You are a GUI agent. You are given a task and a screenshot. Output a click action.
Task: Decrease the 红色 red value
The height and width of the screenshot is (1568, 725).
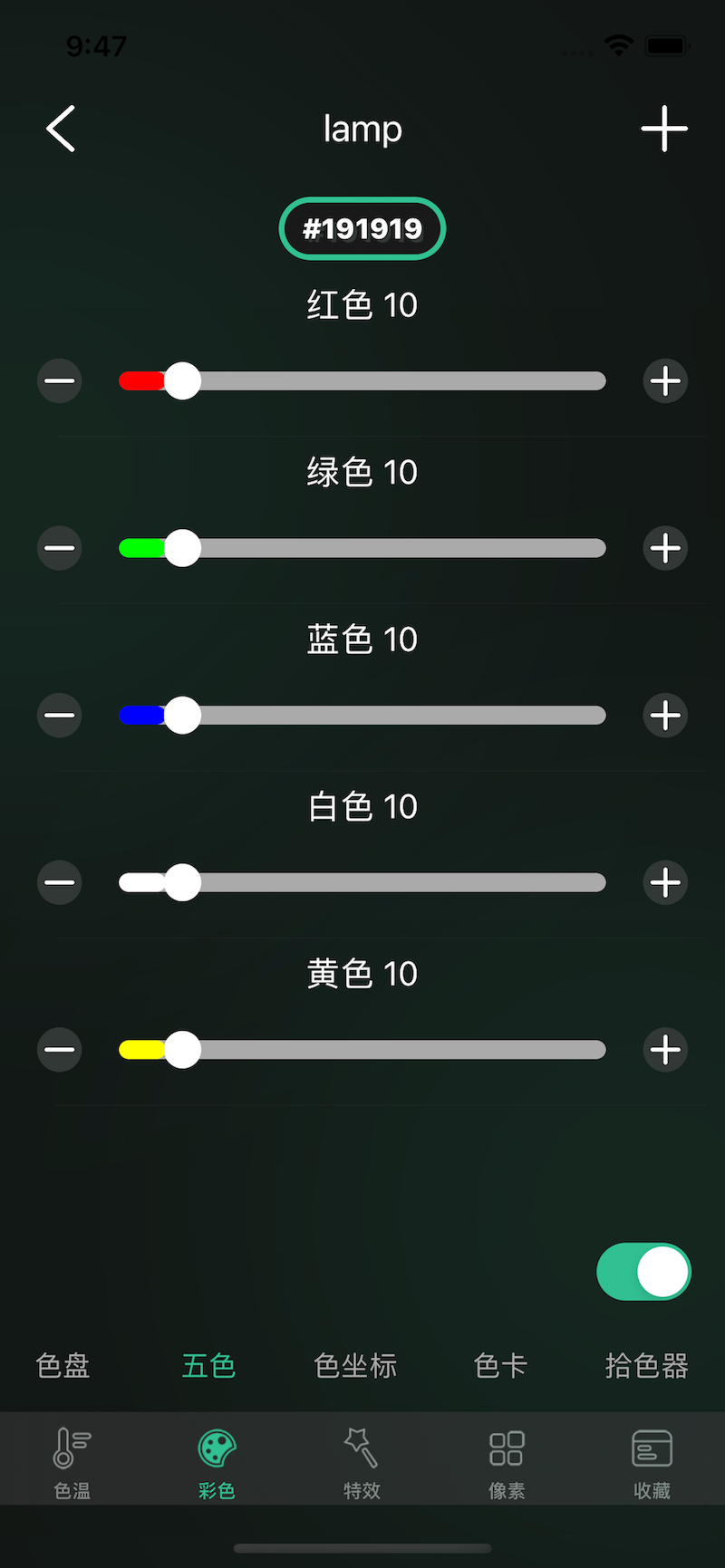[60, 380]
